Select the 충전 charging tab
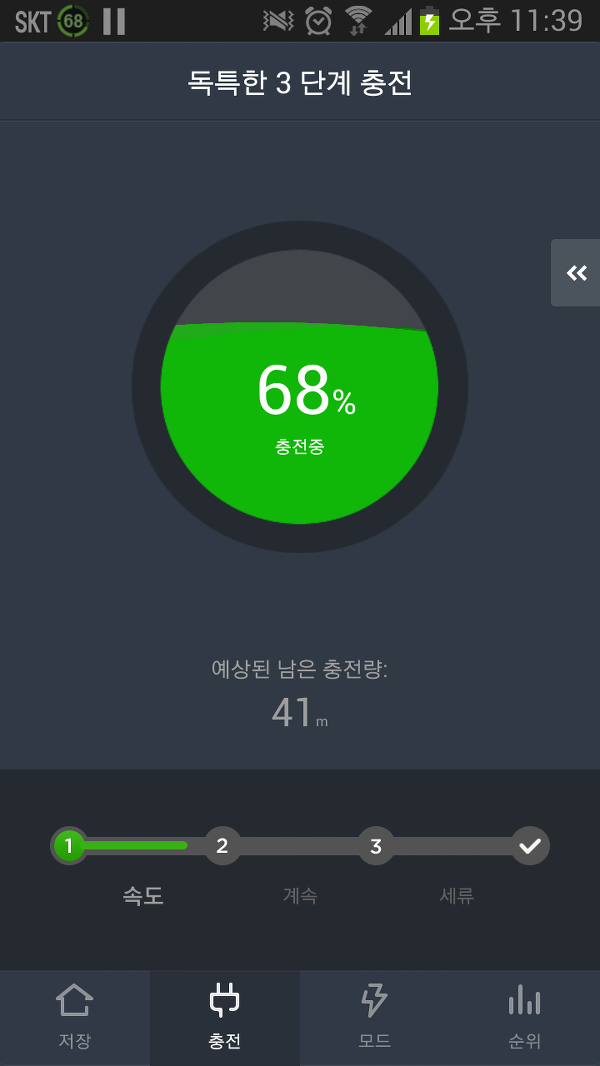The height and width of the screenshot is (1066, 600). [x=225, y=1018]
